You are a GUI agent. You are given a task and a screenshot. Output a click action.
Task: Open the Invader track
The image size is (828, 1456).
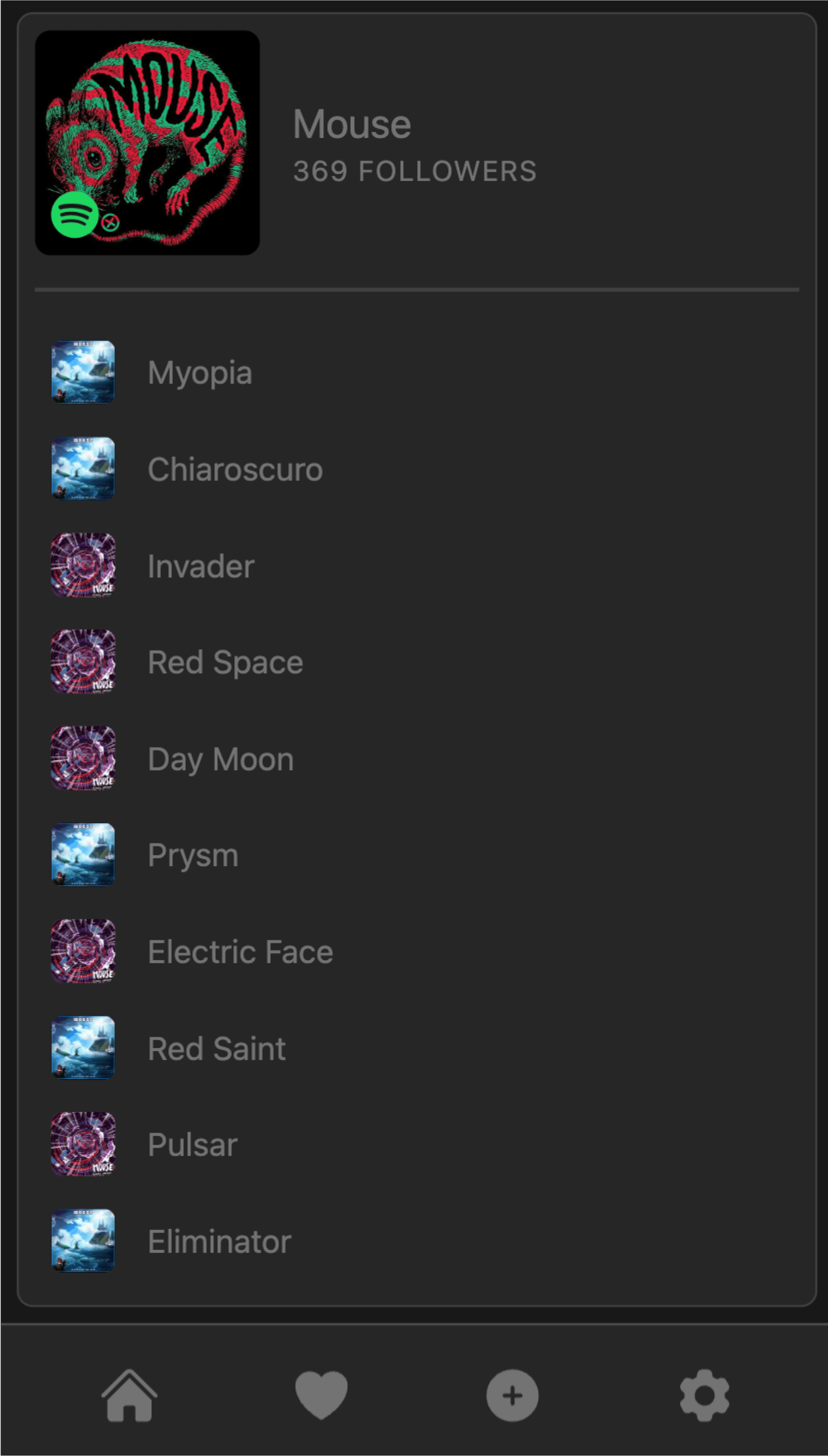point(201,566)
